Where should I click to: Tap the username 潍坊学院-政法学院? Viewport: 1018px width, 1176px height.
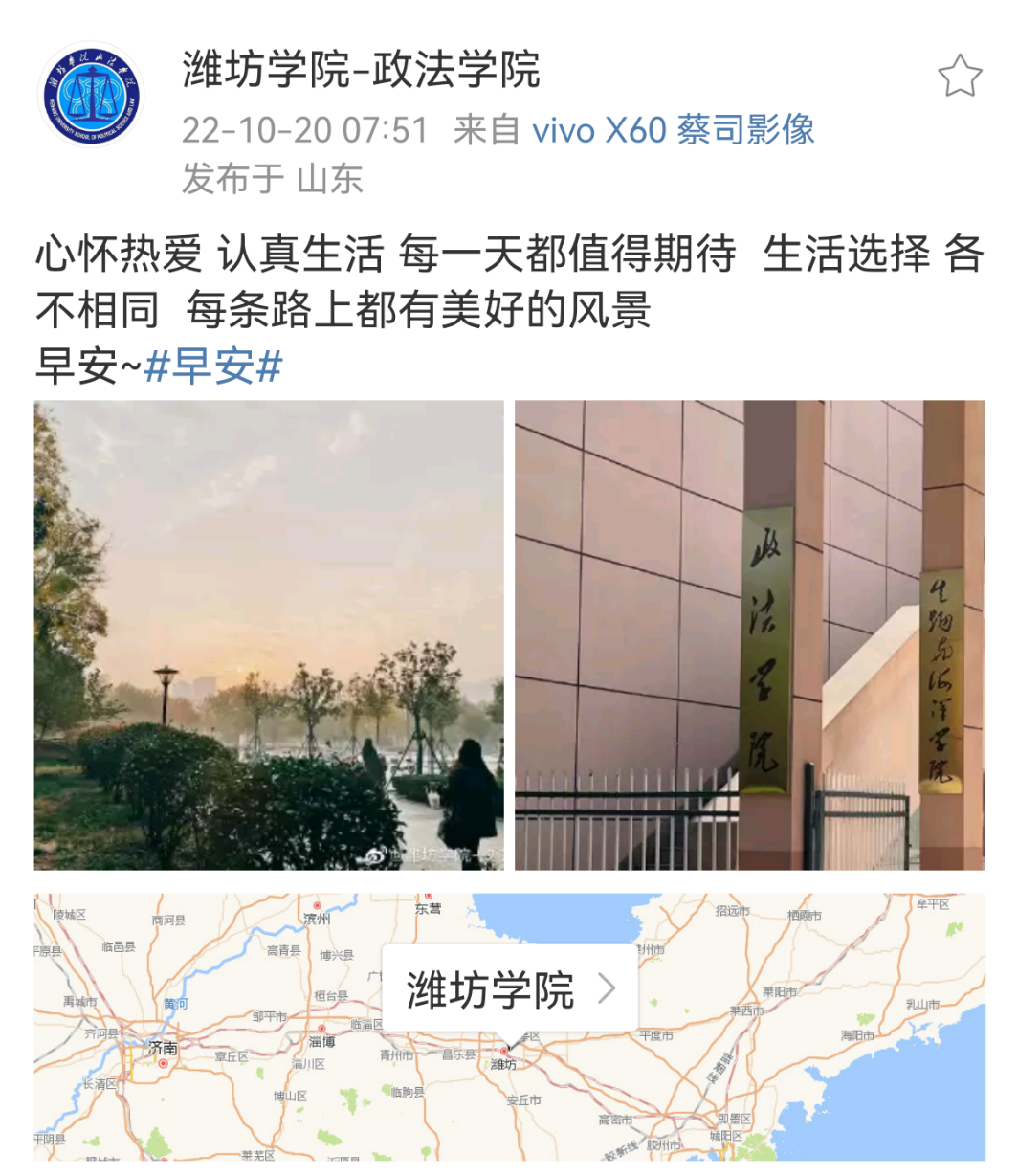tap(362, 71)
